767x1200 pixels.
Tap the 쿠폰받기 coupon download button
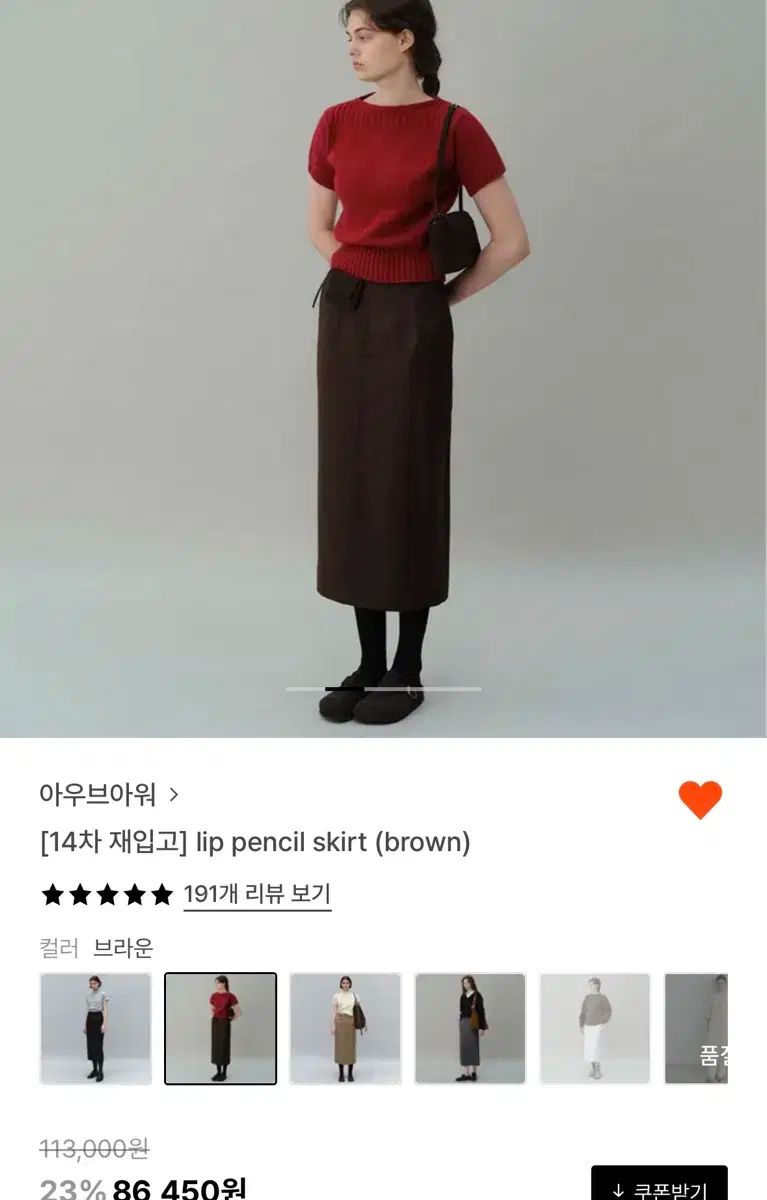coord(659,1187)
